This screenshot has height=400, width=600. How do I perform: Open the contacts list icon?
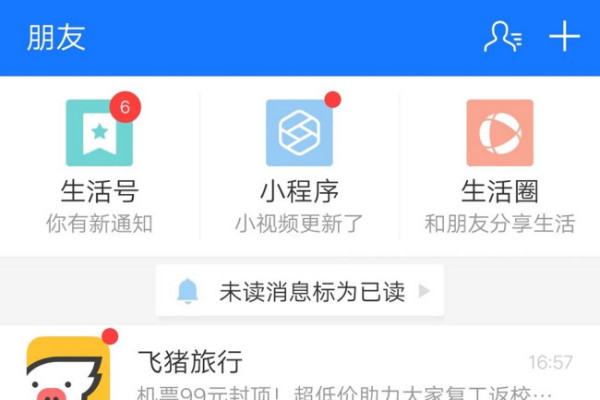[x=502, y=37]
